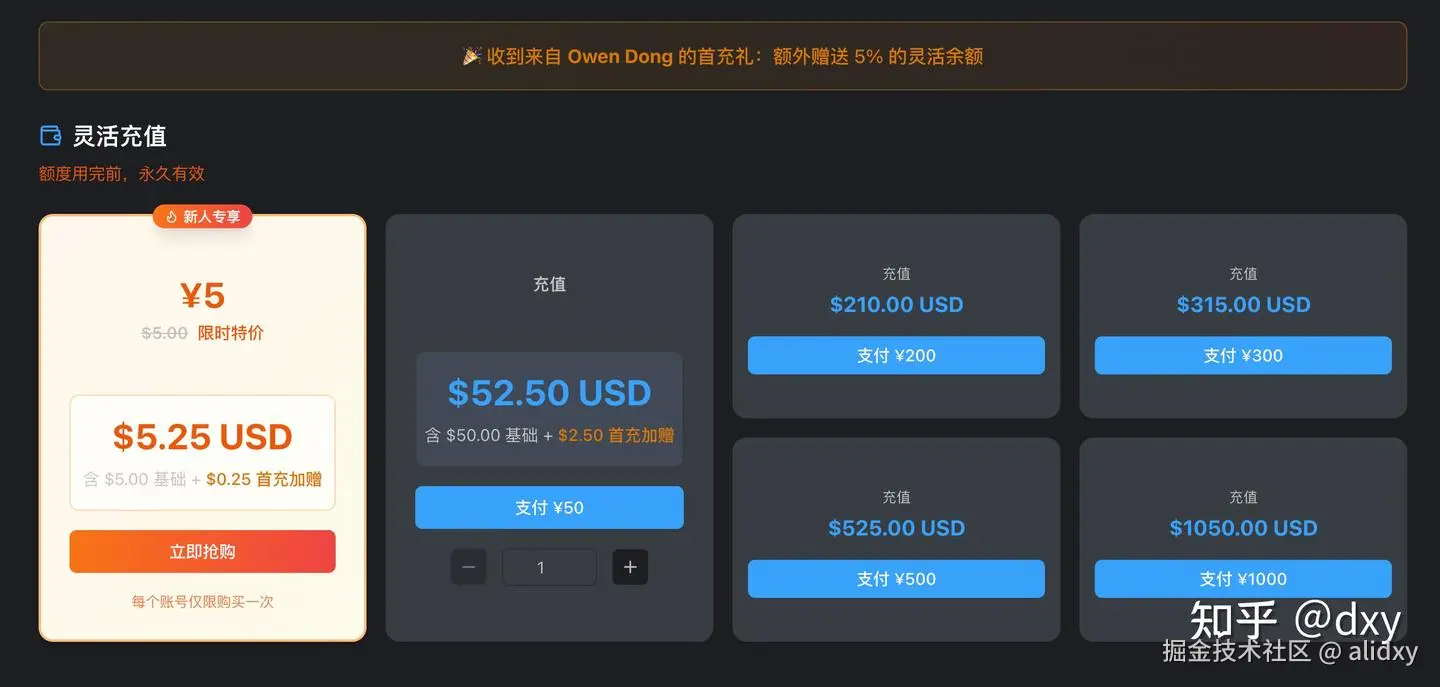The height and width of the screenshot is (687, 1440).
Task: Pay ¥500 for $525.00 USD
Action: click(x=896, y=579)
